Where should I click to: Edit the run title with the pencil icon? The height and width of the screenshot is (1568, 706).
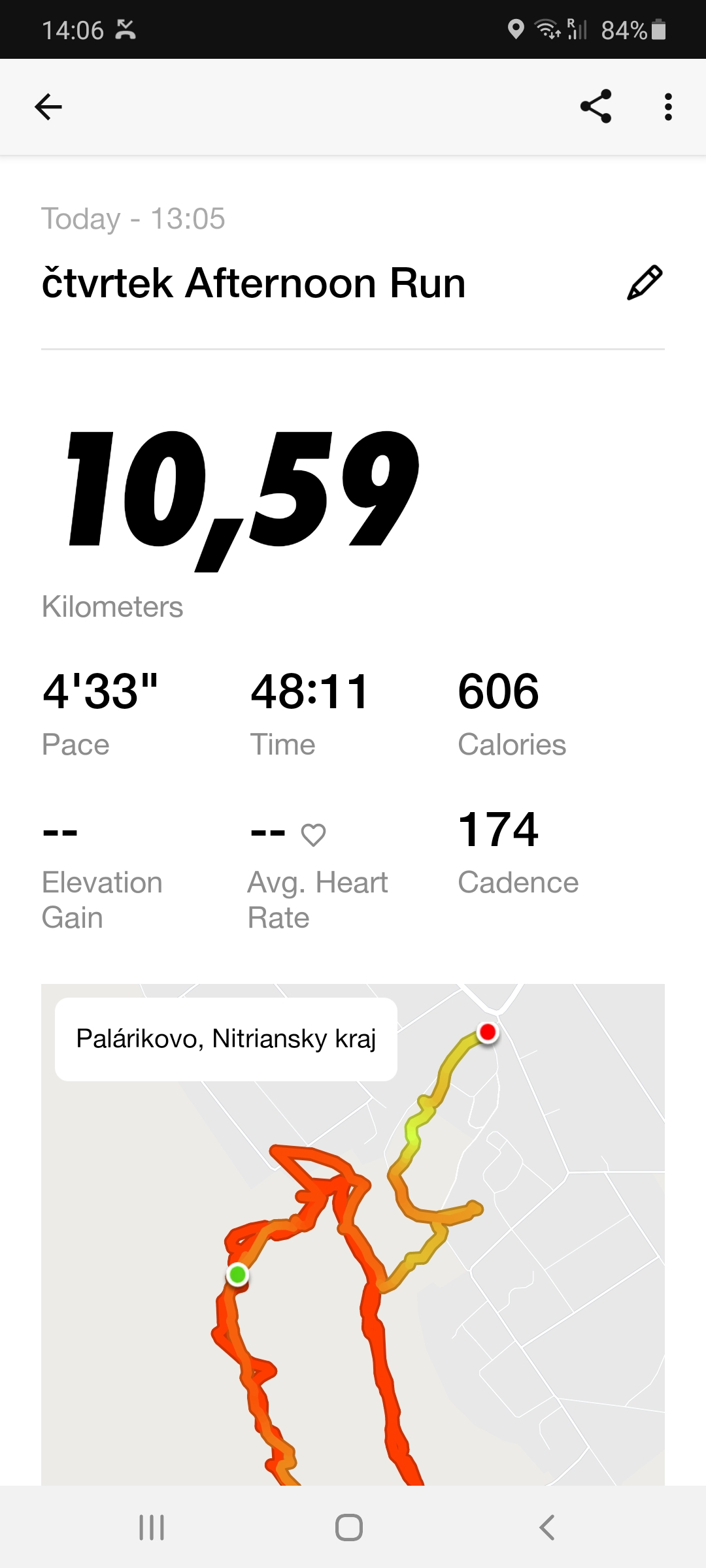point(645,283)
